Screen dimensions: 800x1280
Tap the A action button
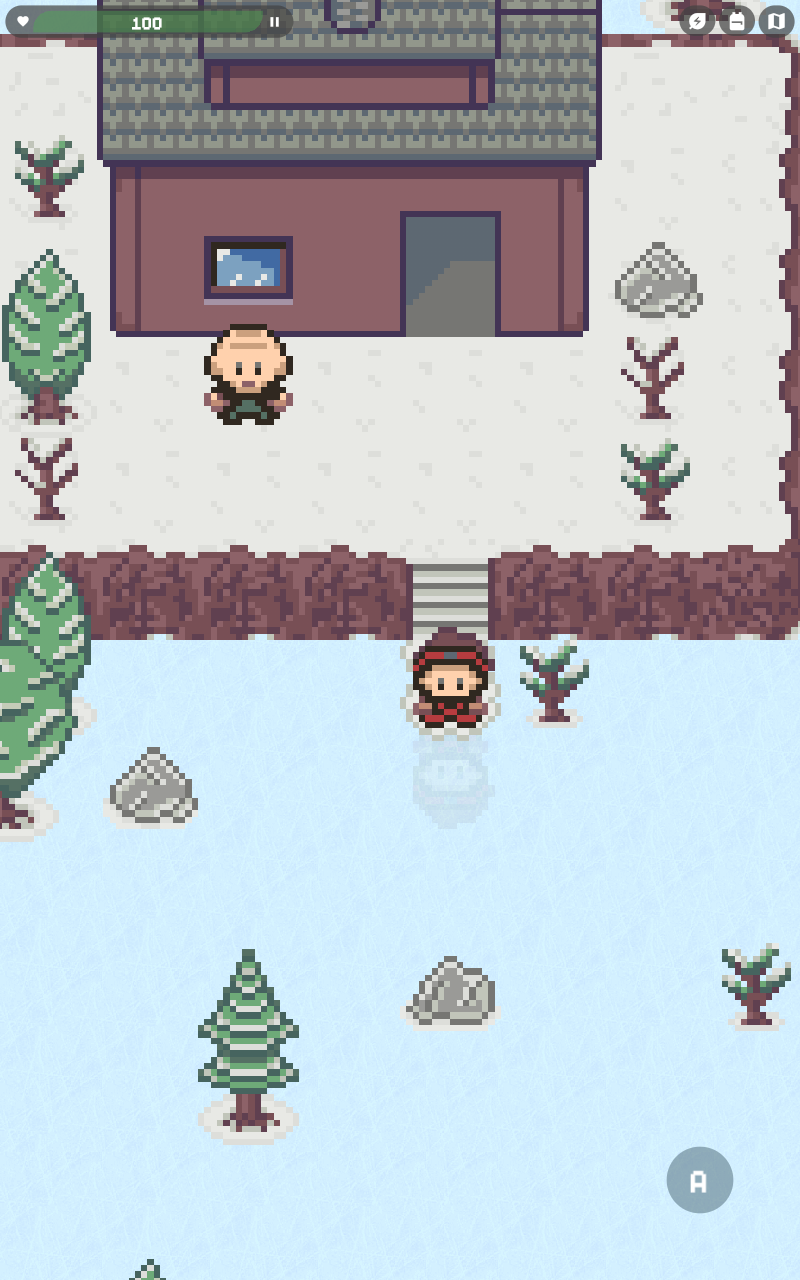699,1180
